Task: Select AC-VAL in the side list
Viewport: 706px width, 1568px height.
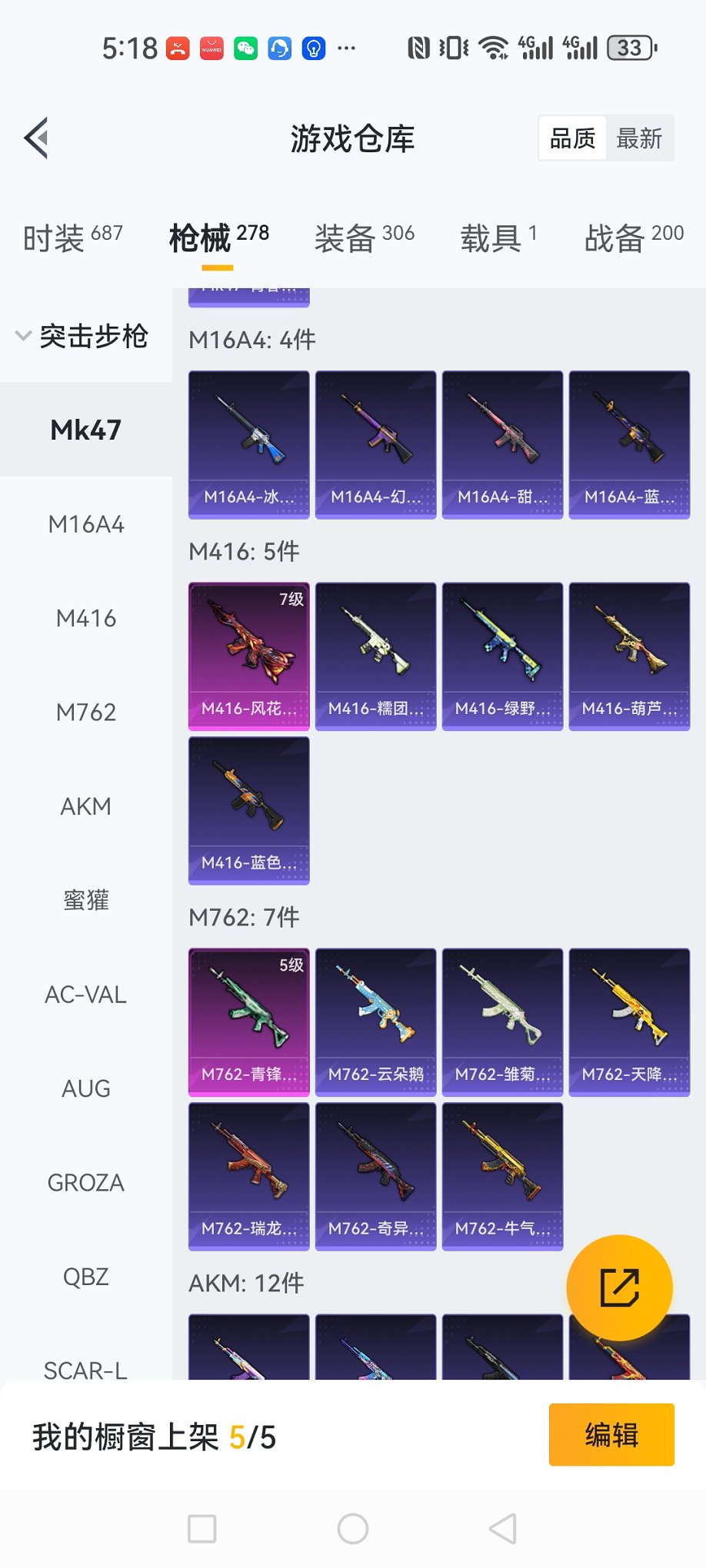Action: point(86,995)
